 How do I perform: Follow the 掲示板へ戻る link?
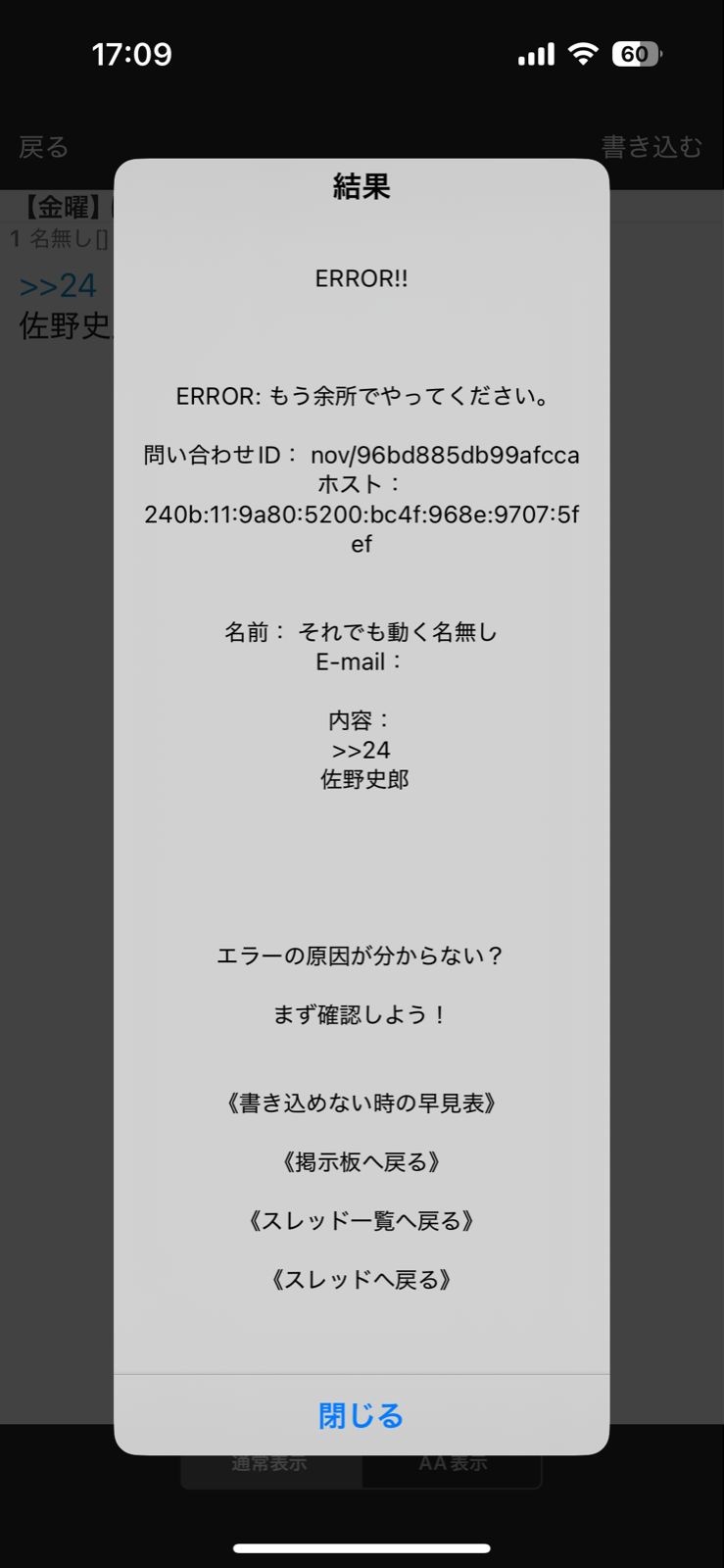point(361,1162)
